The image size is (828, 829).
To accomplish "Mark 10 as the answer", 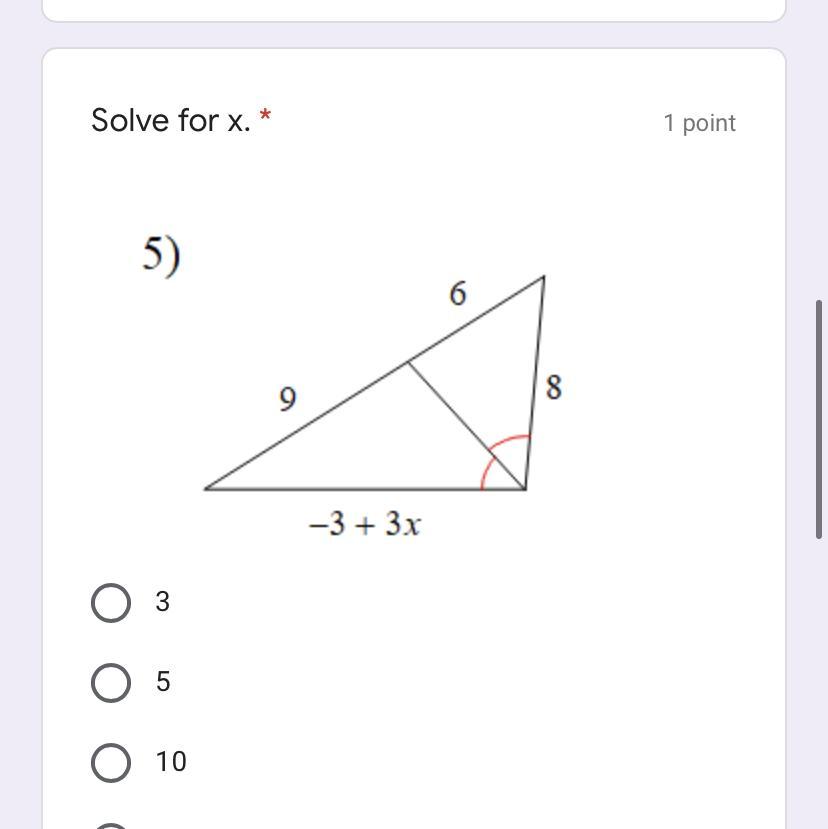I will click(111, 763).
